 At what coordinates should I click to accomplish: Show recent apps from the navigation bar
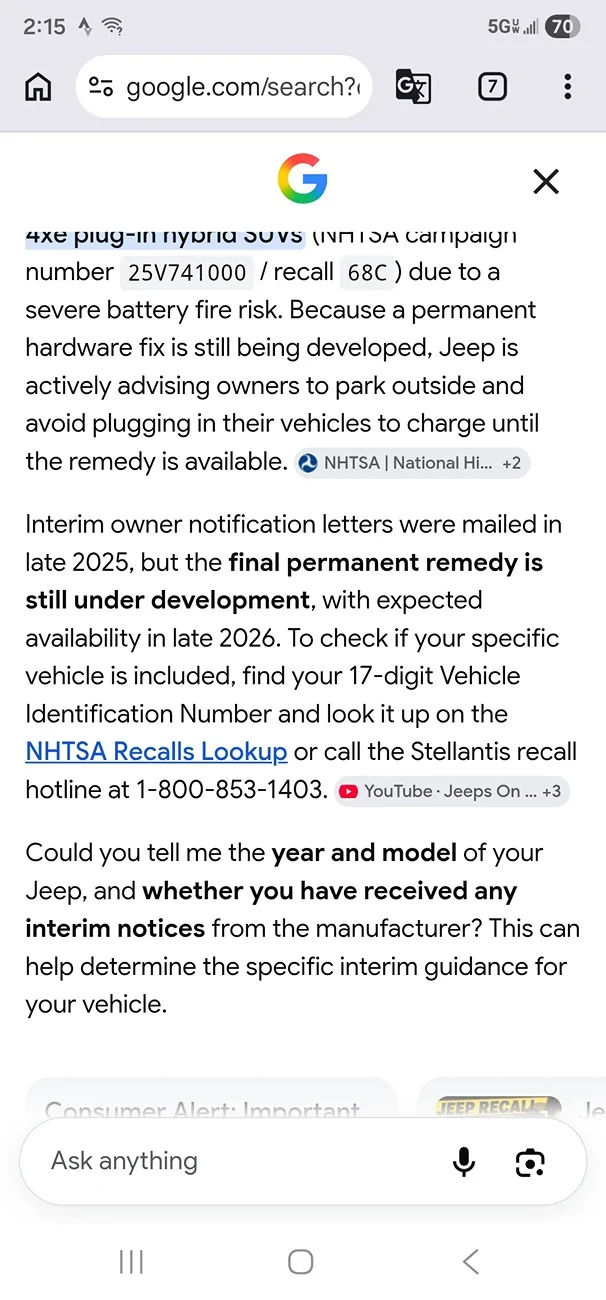click(x=131, y=1261)
